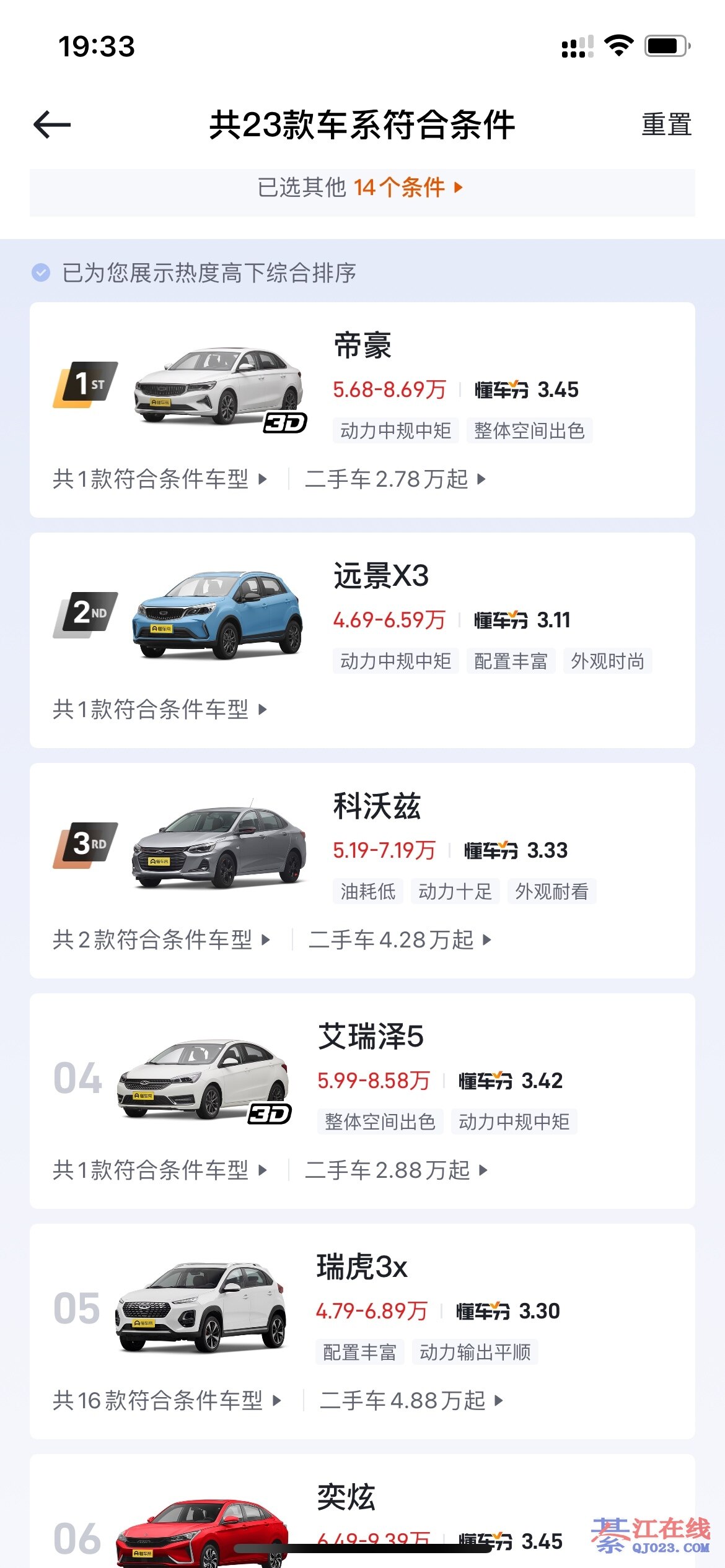
Task: Open the 奕炫 car card
Action: click(346, 1497)
